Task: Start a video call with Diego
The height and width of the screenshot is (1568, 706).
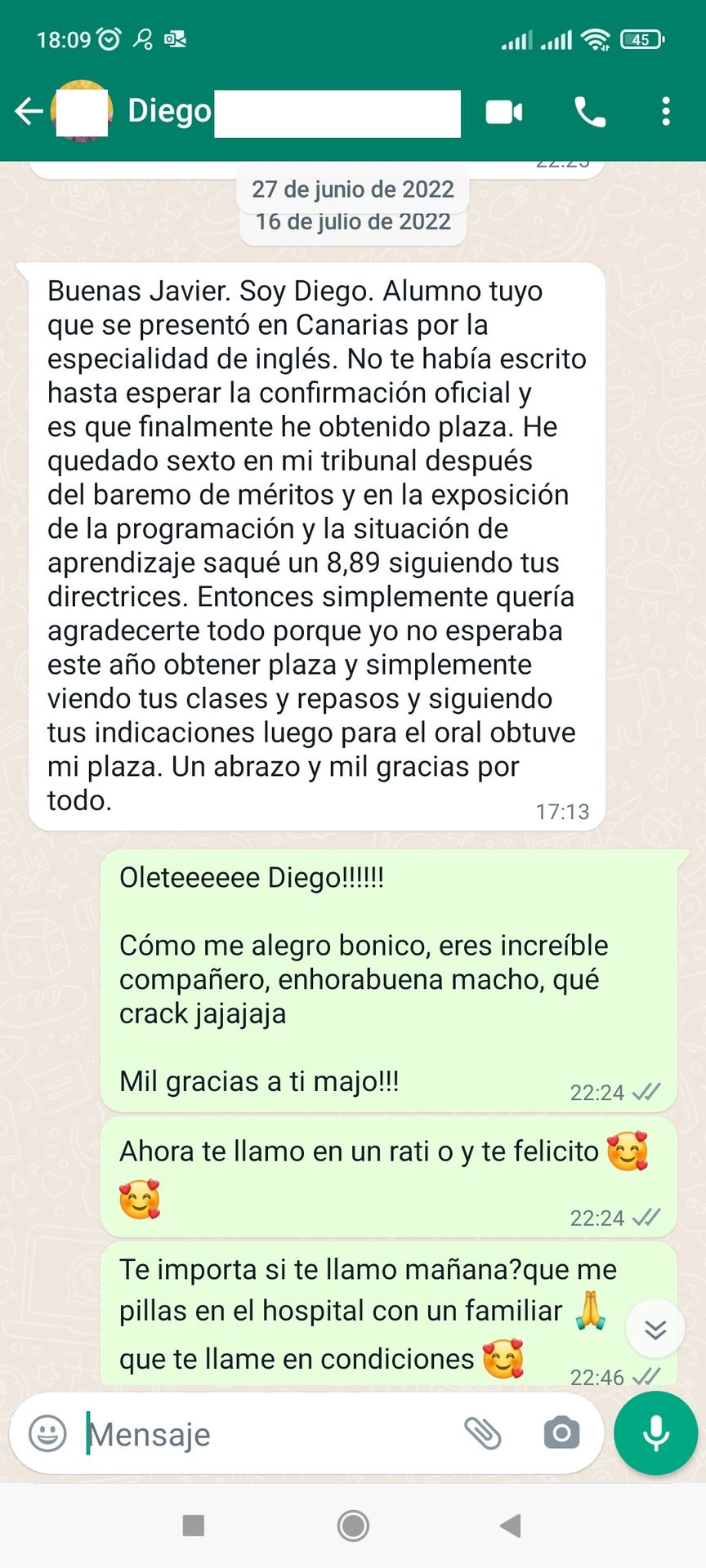Action: click(503, 112)
